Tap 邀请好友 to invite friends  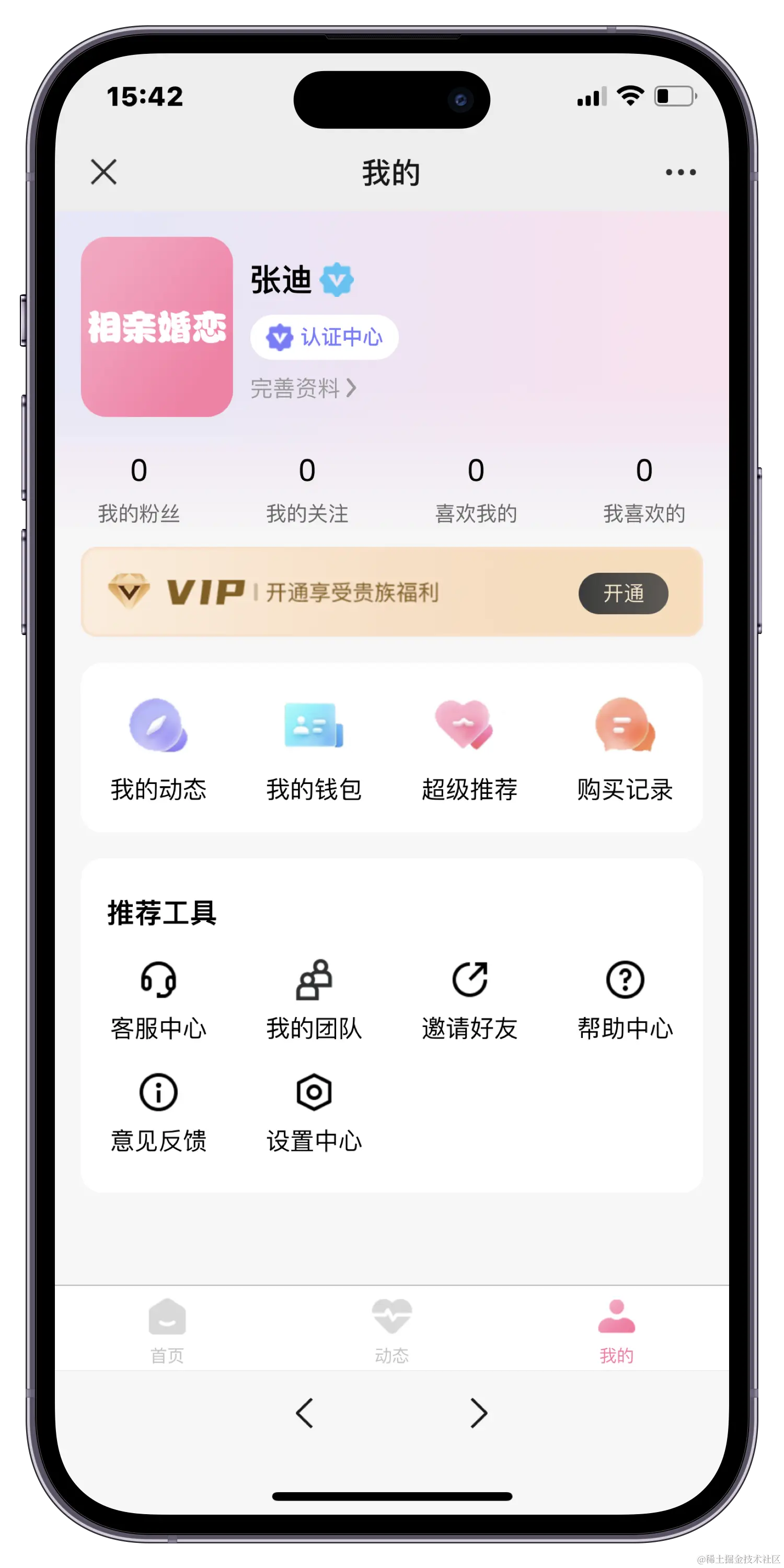469,999
